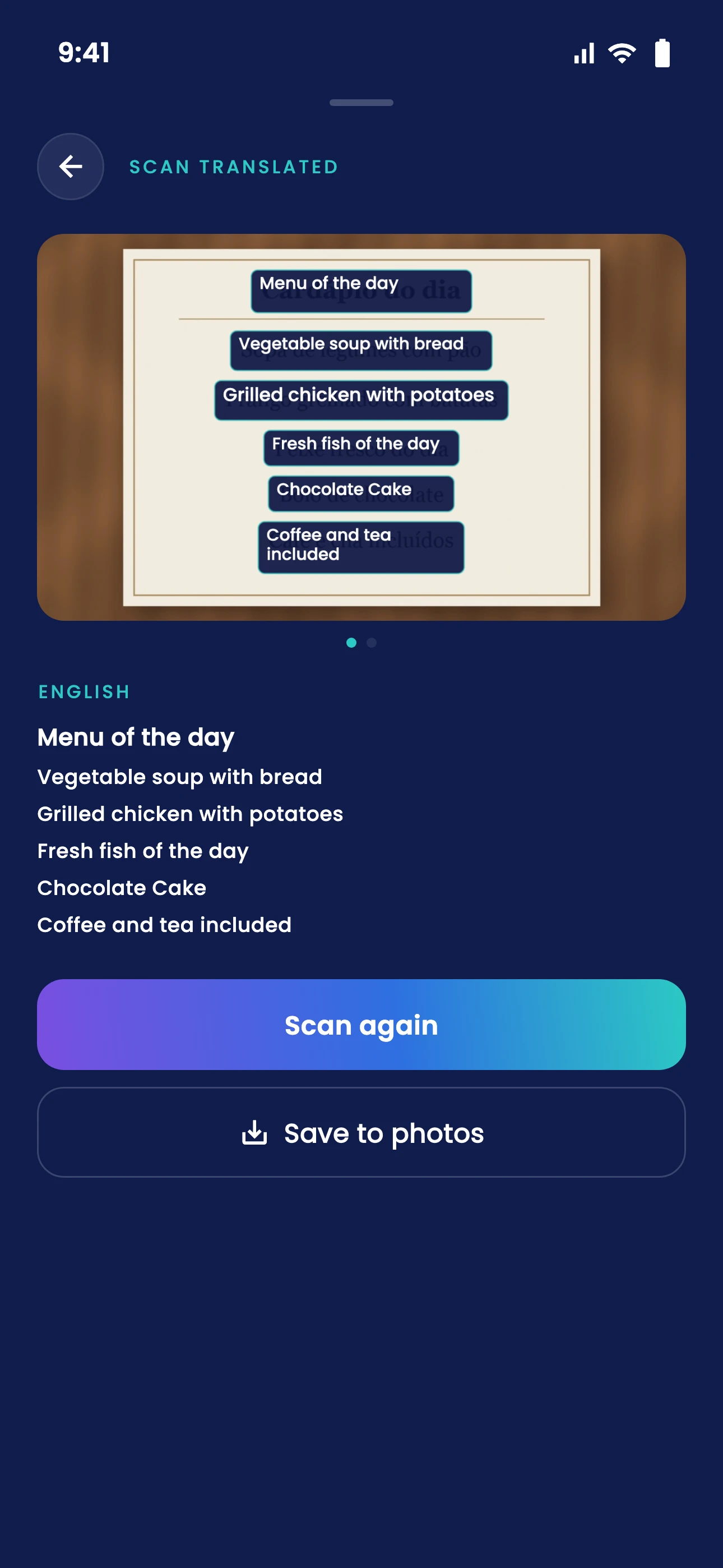Tap the Scan again button
This screenshot has height=1568, width=723.
tap(361, 1025)
